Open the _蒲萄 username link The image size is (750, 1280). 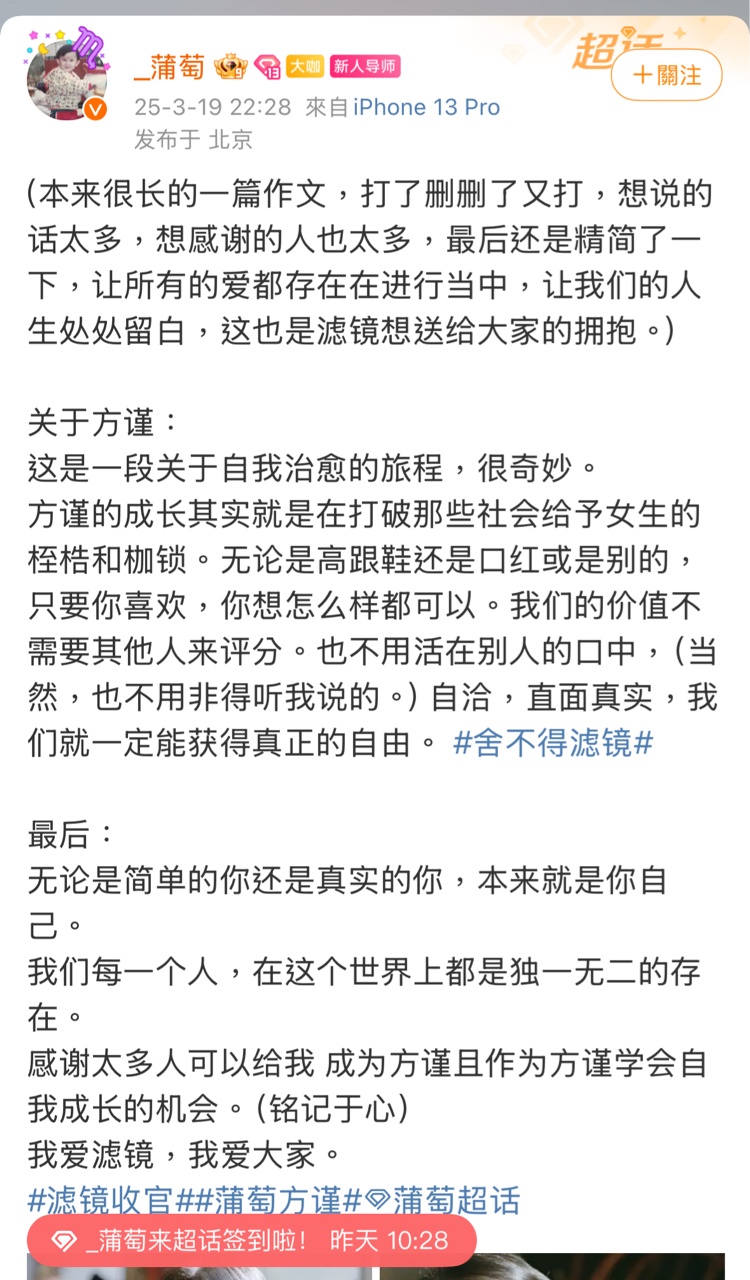click(x=169, y=67)
